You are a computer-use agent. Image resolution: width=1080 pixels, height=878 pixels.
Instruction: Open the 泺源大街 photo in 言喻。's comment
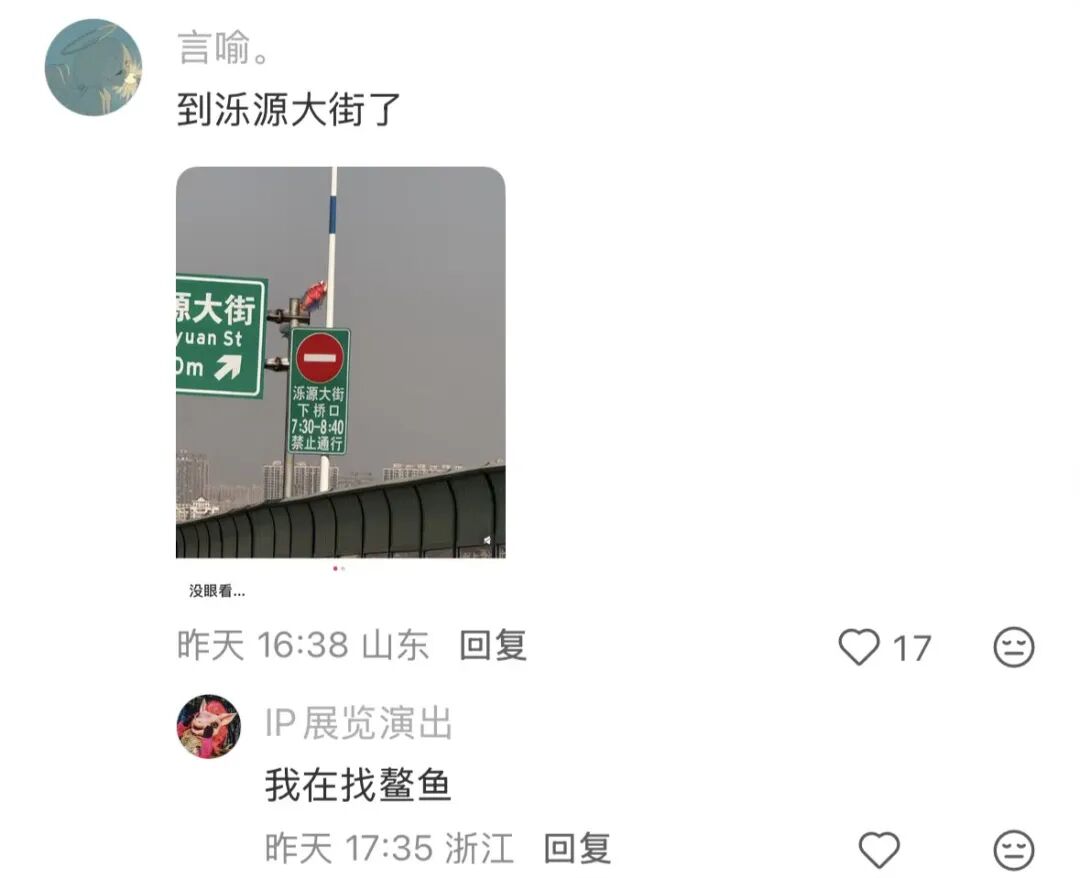tap(340, 362)
